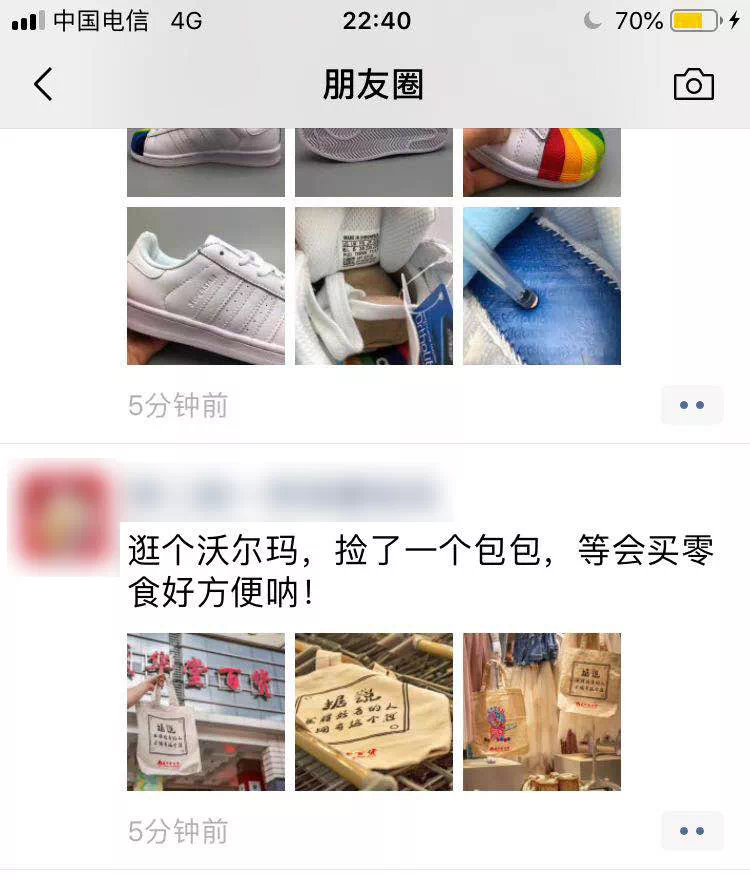Open the camera to post a moment
The width and height of the screenshot is (750, 875).
693,85
